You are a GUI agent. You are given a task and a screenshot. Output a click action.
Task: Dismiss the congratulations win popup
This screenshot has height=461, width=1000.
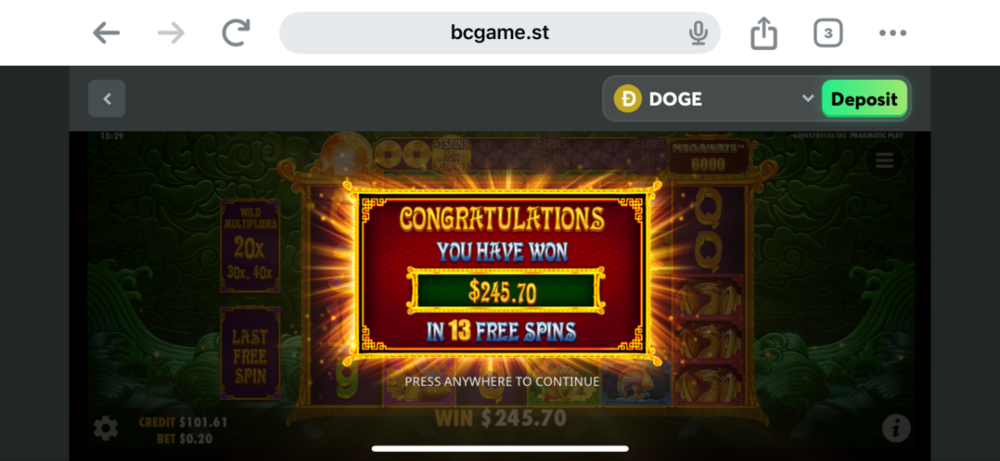coord(501,381)
